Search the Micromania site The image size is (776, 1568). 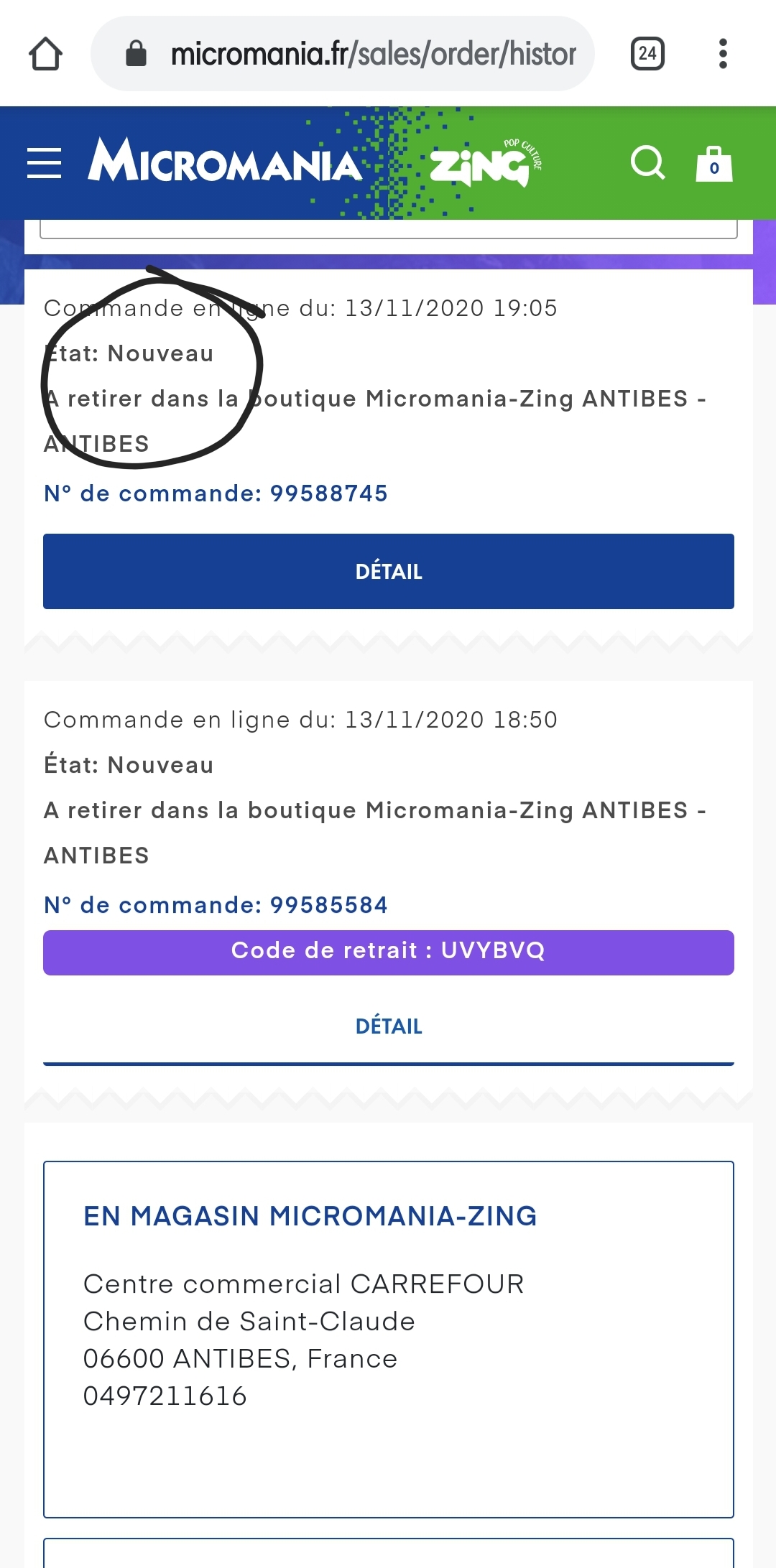click(x=647, y=162)
